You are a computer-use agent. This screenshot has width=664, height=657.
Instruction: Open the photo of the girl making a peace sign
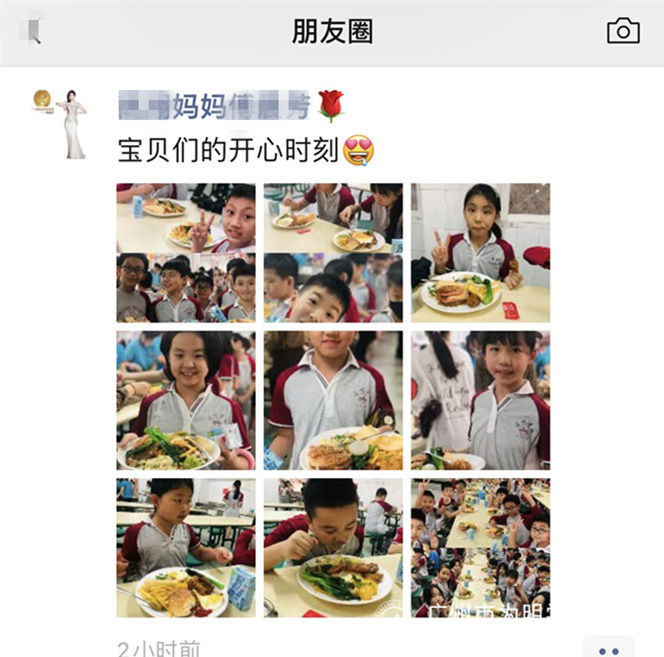[x=480, y=252]
